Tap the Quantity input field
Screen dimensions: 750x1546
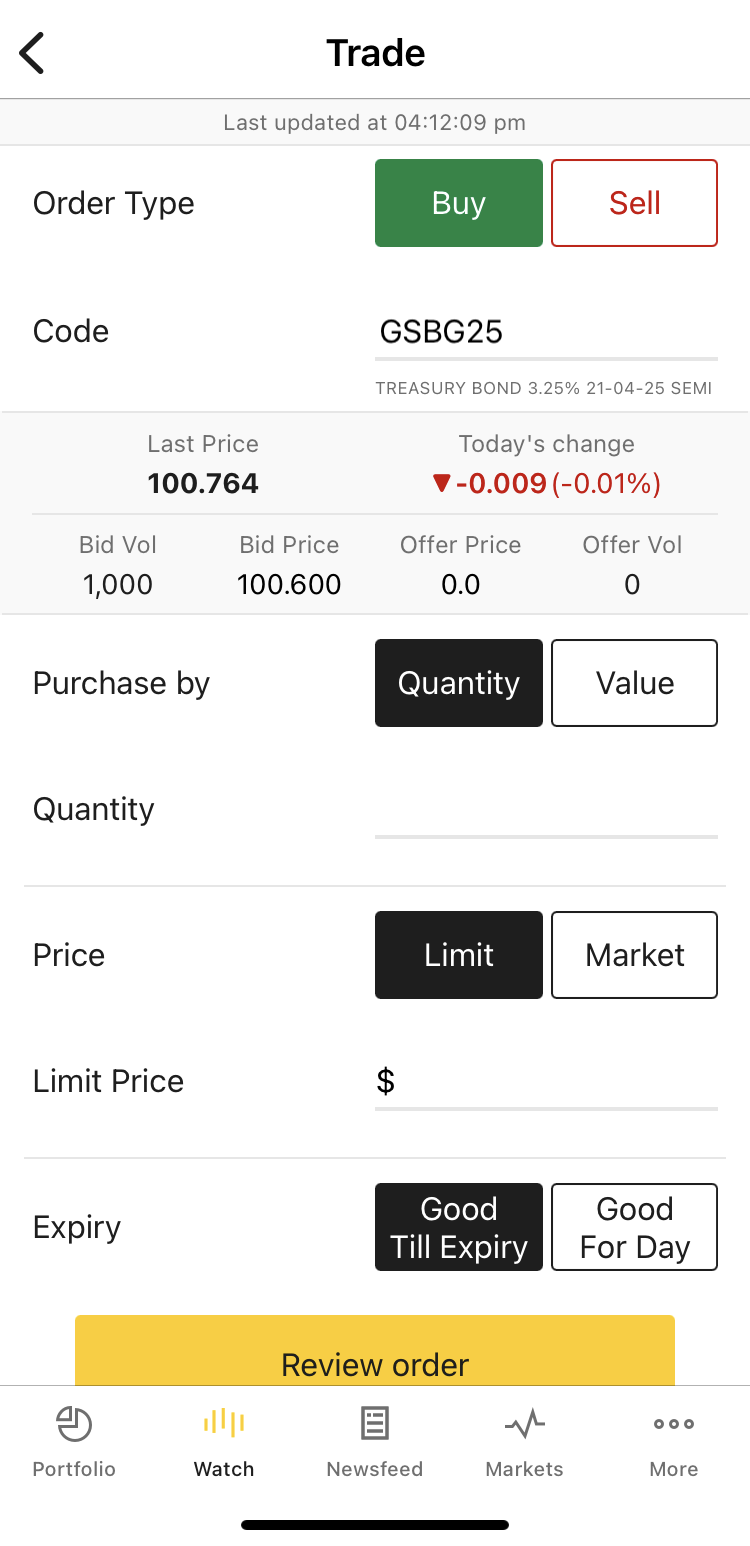point(546,811)
